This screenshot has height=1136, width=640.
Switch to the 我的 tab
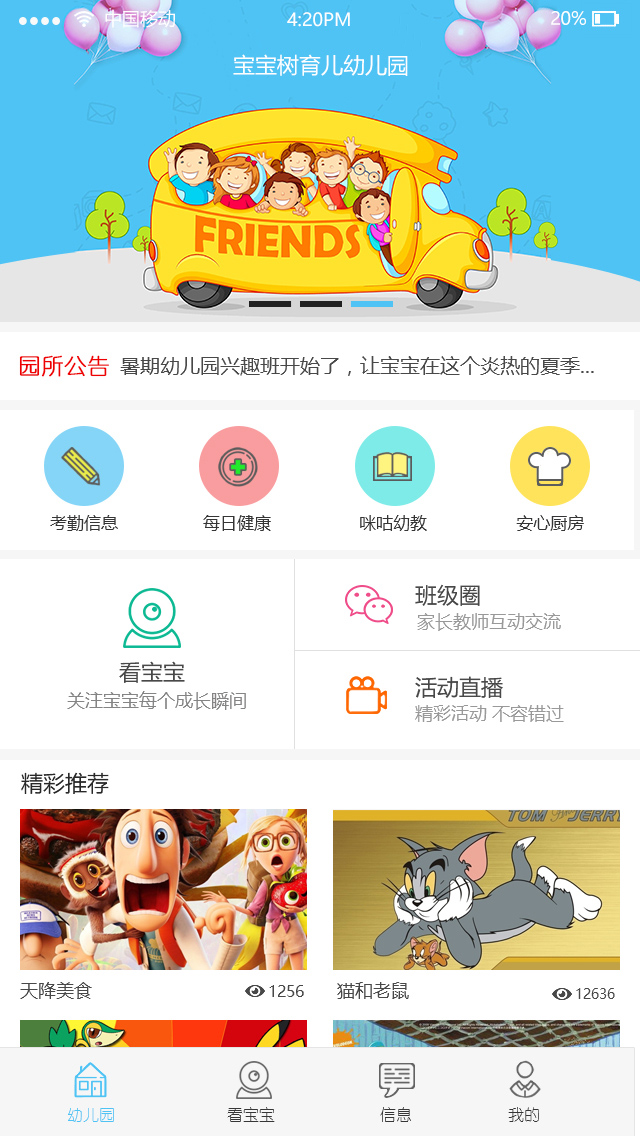coord(524,1092)
